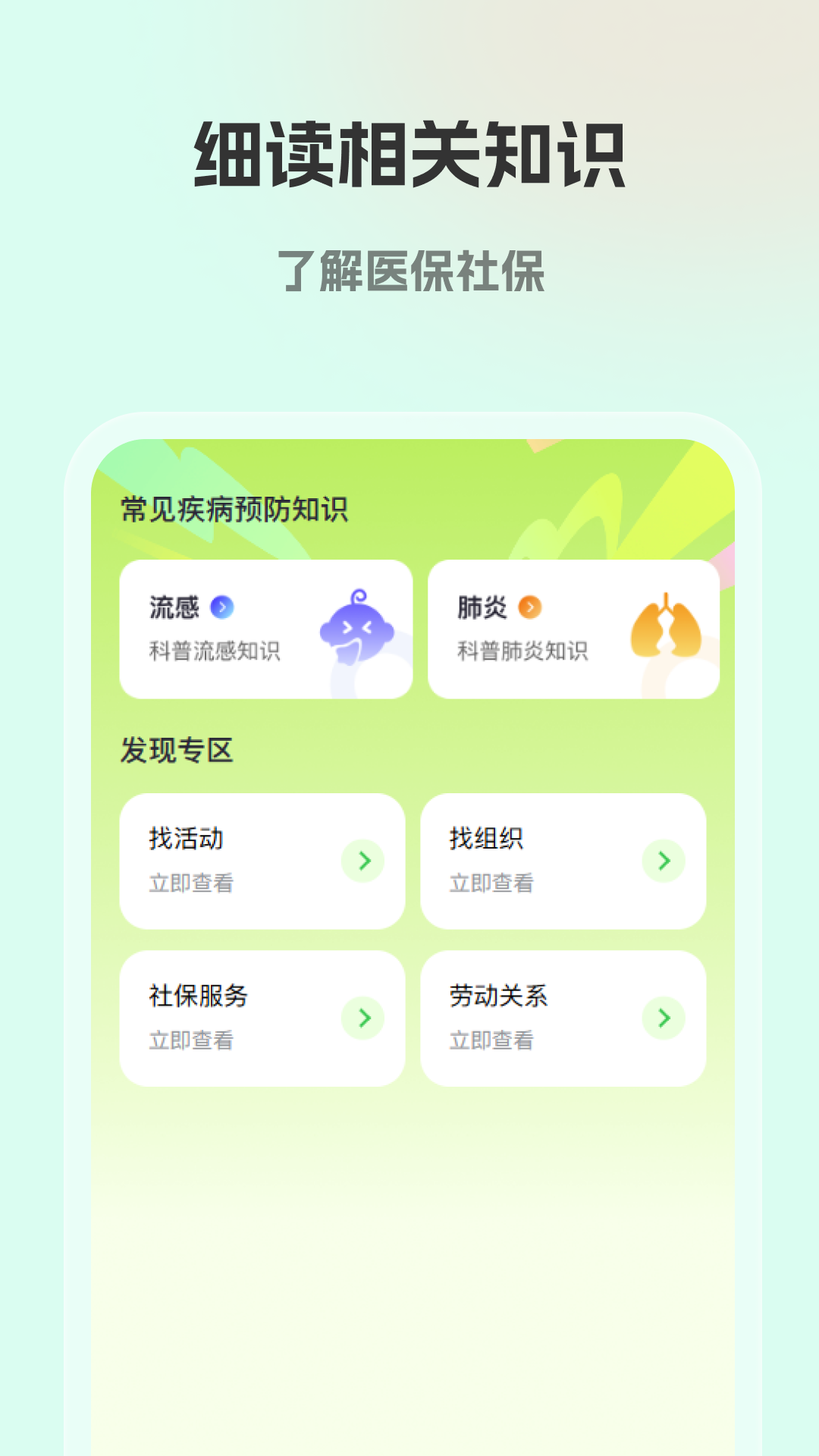Image resolution: width=819 pixels, height=1456 pixels.
Task: Tap the 细读相关知识 title text
Action: click(409, 152)
